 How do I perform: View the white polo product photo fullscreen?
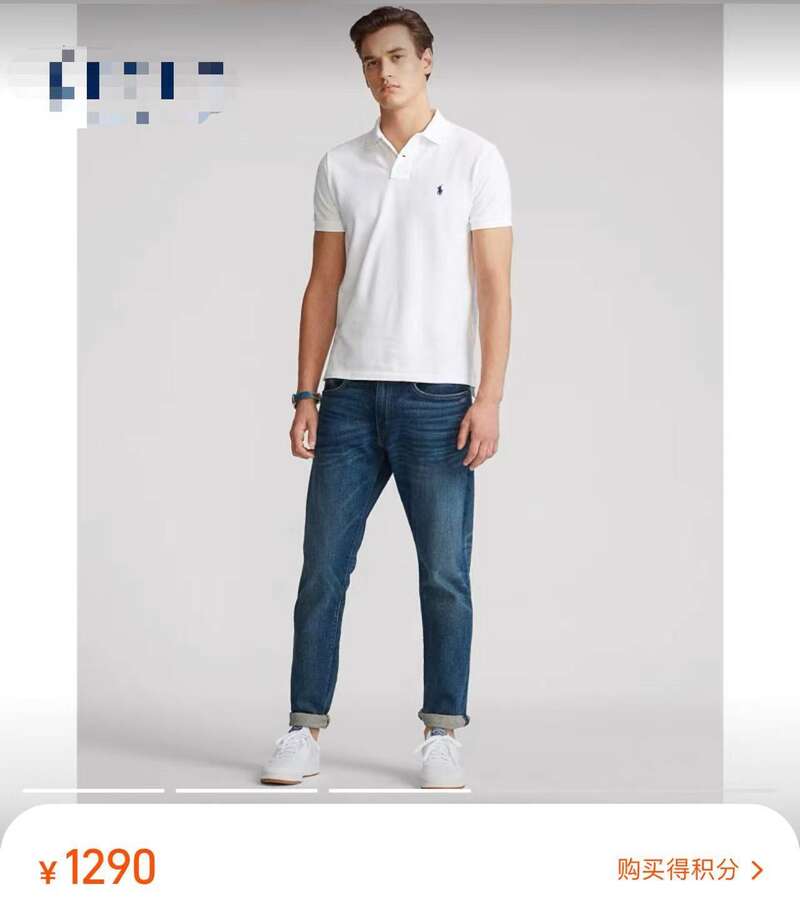tap(400, 400)
